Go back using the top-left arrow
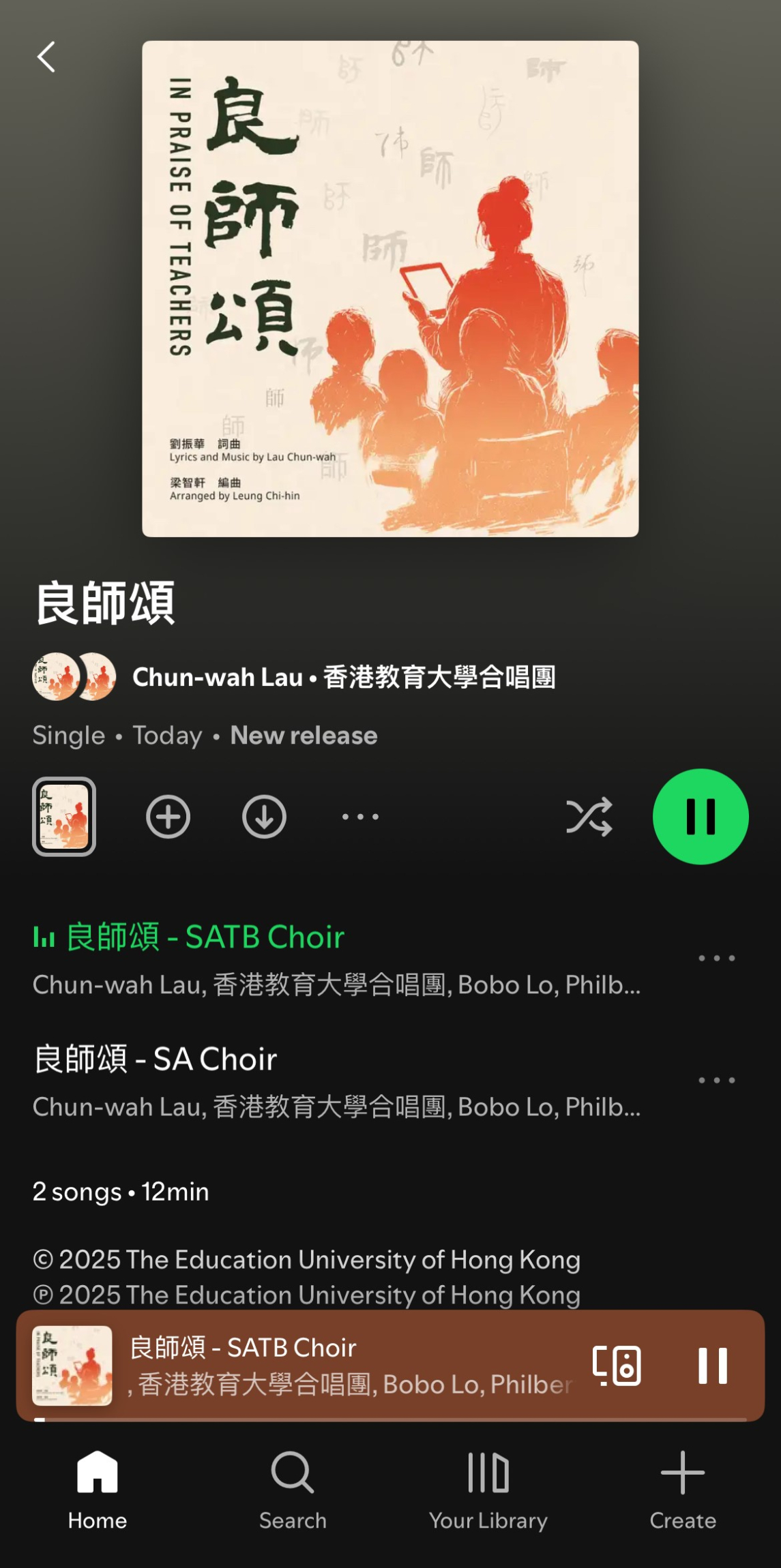The image size is (781, 1568). (46, 57)
